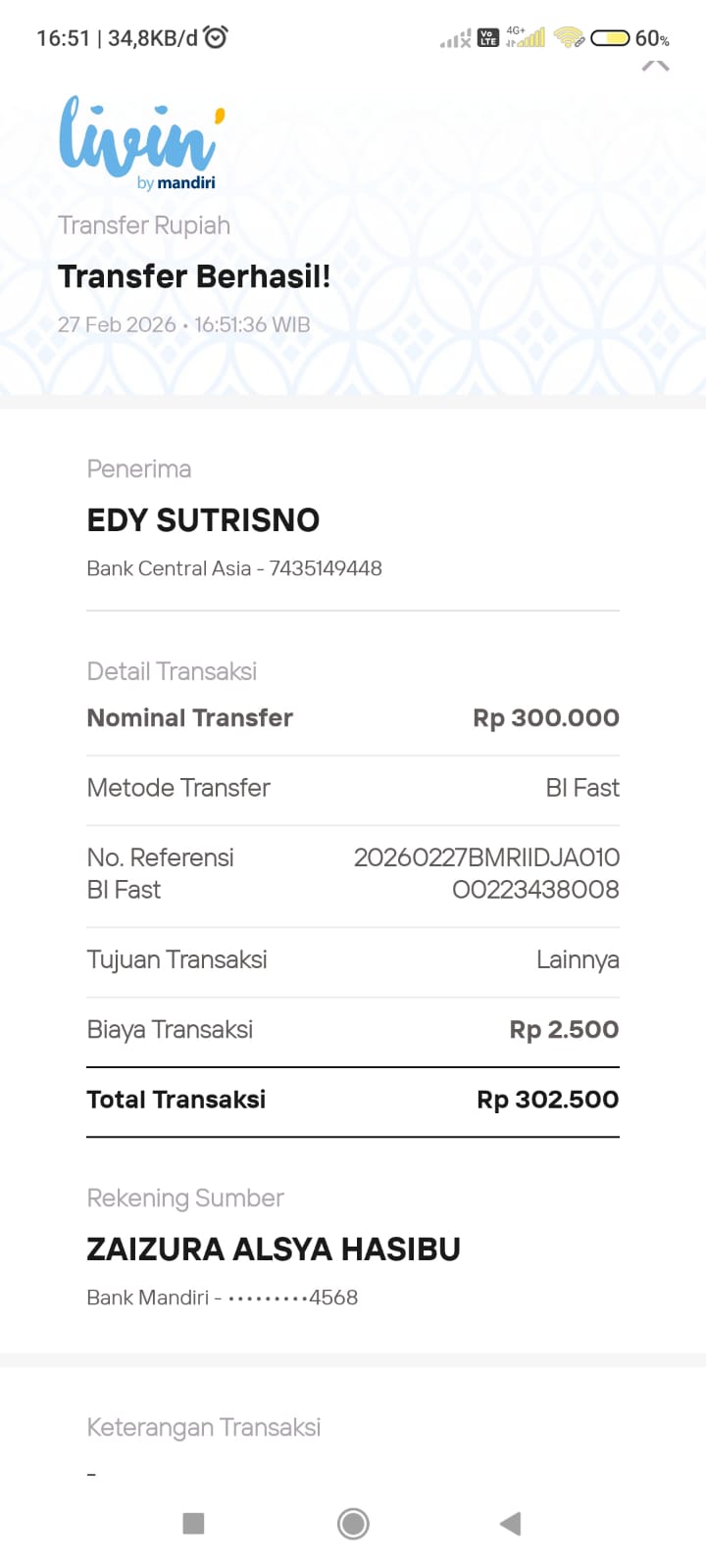Close the transfer receipt with the X icon
This screenshot has width=706, height=1568.
655,66
